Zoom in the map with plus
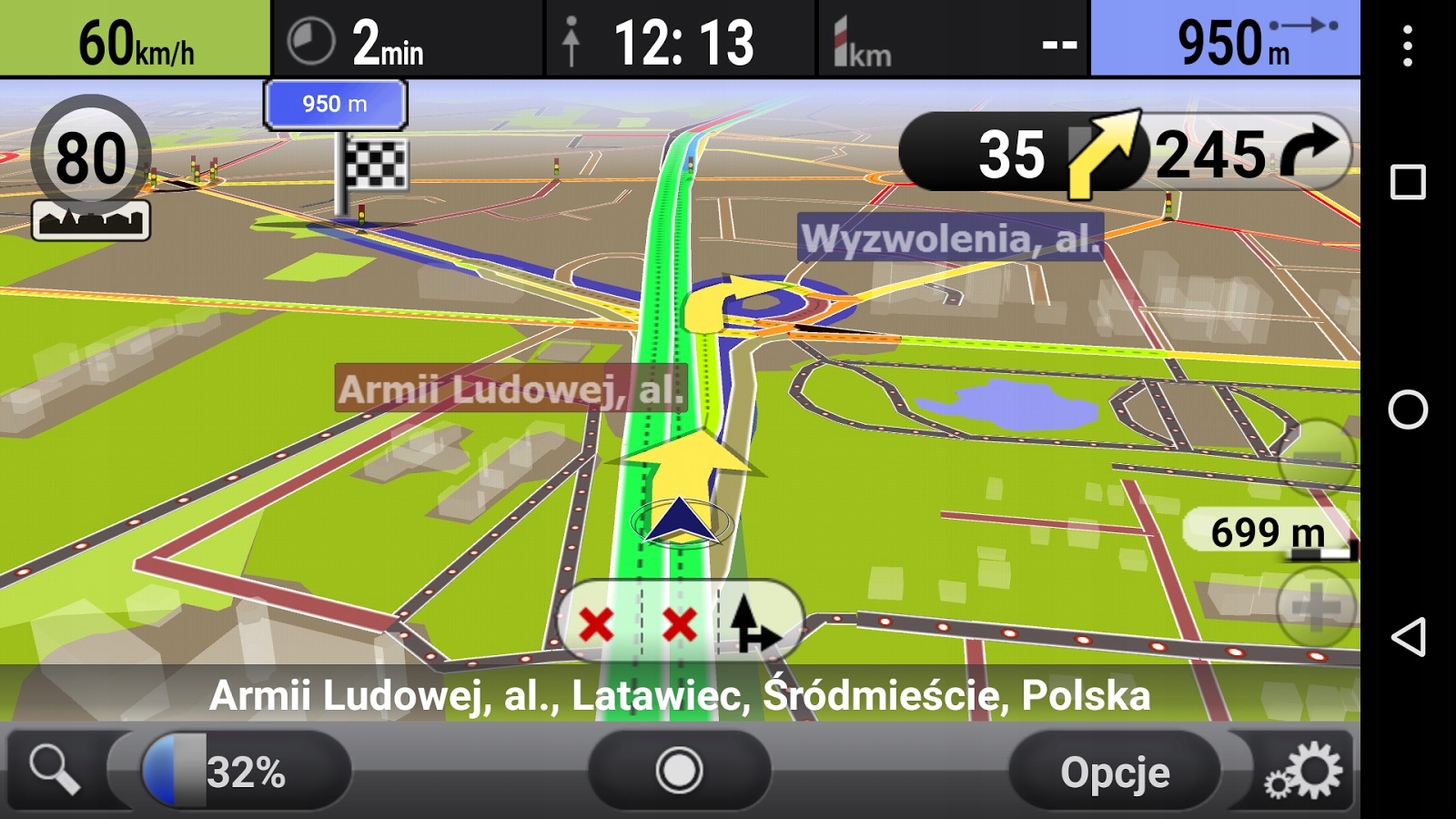This screenshot has width=1456, height=819. pos(1316,606)
